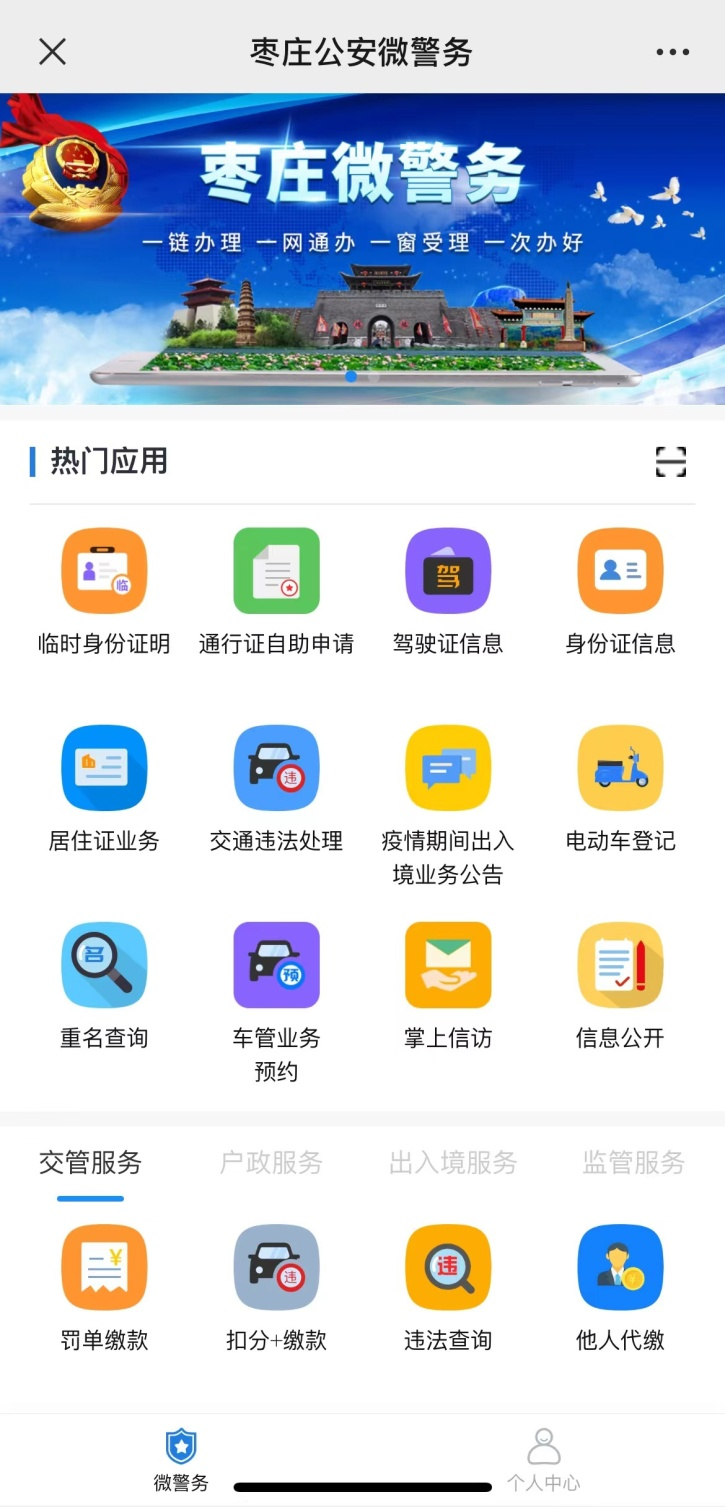Close the 枣庄公安微警务 page
725x1507 pixels.
click(x=52, y=52)
